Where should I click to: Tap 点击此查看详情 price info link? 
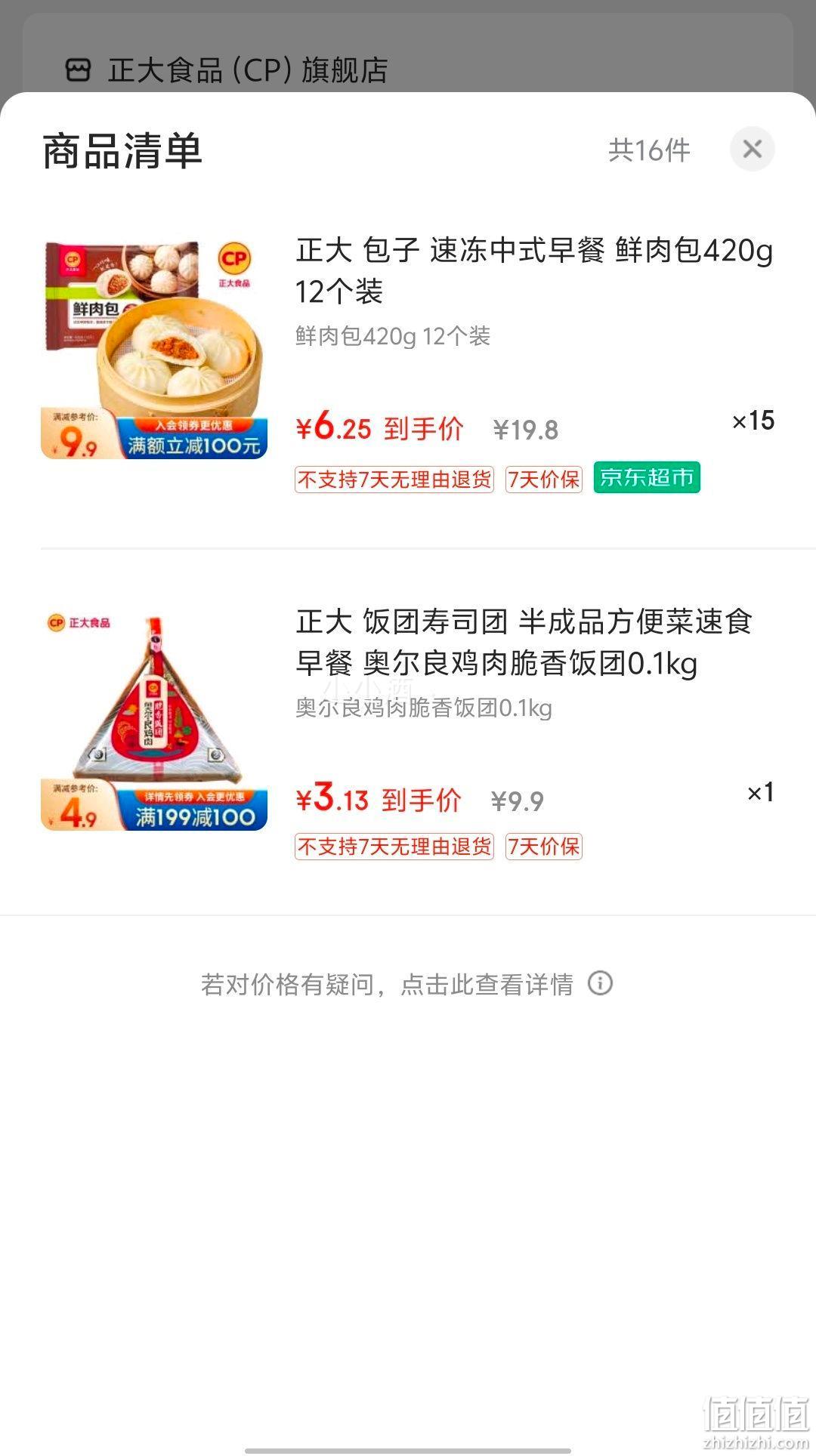tap(487, 984)
